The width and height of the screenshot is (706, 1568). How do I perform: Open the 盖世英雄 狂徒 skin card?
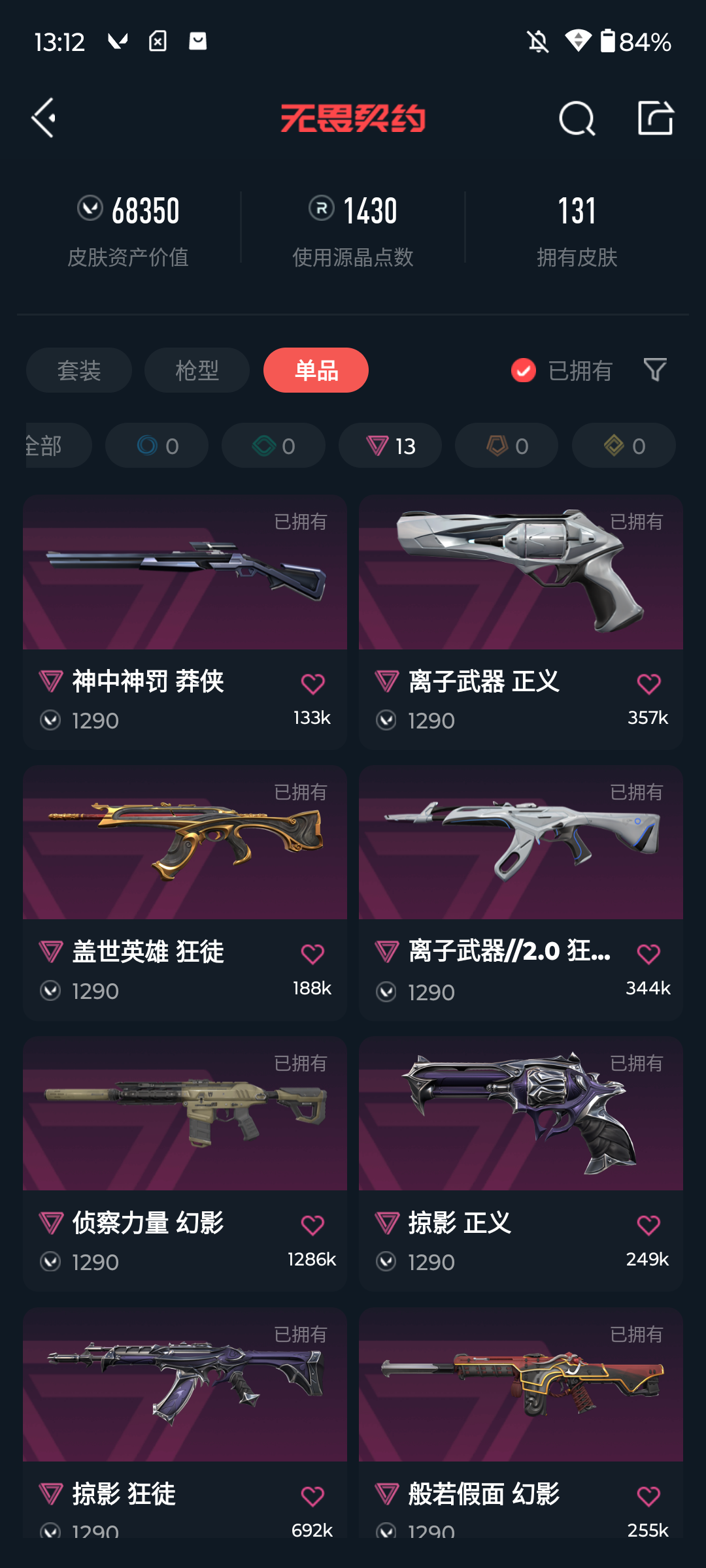(x=185, y=893)
